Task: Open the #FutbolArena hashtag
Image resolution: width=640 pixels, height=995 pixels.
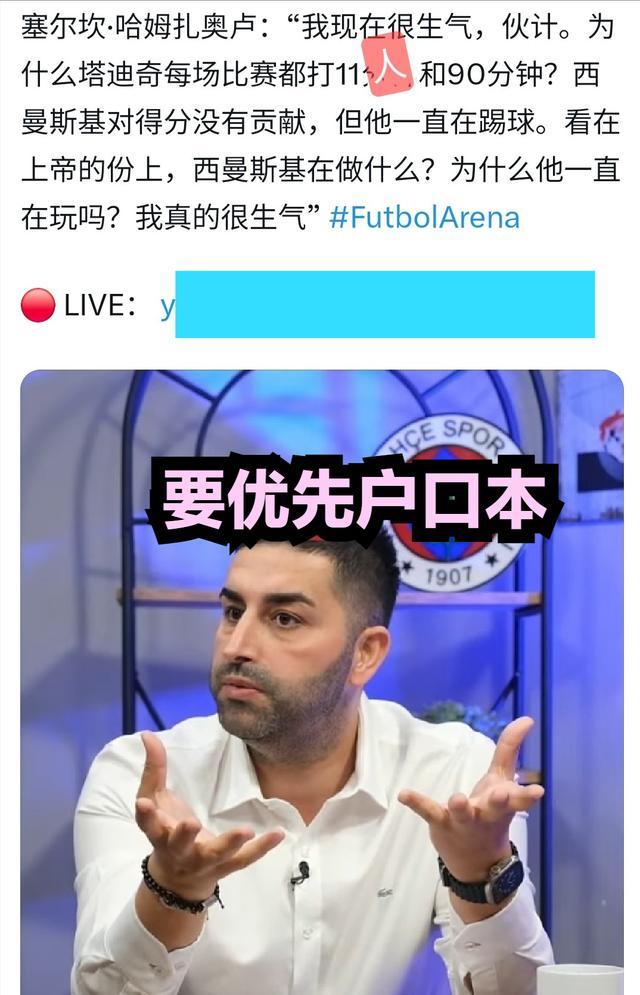Action: [424, 217]
